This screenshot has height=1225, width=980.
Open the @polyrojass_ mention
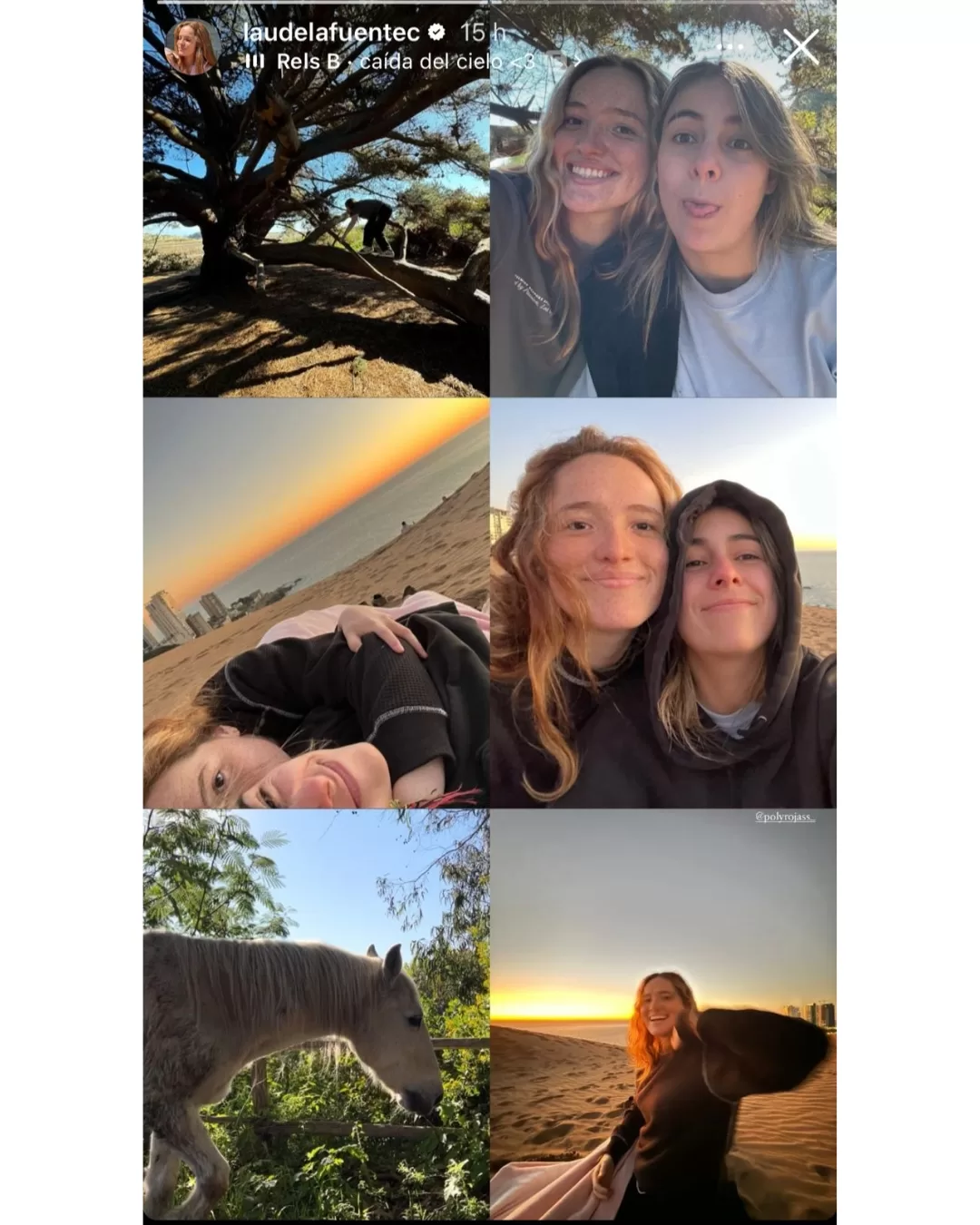pos(785,818)
